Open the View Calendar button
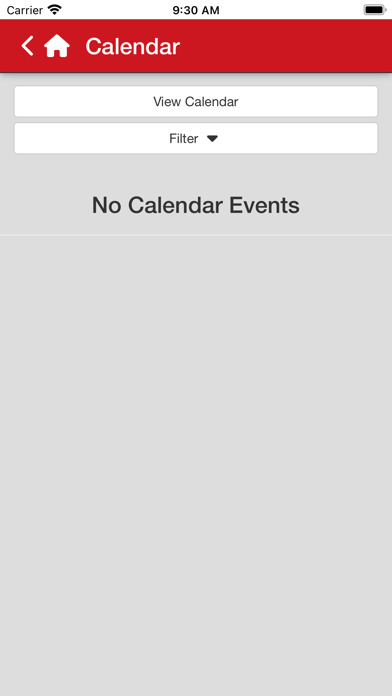The image size is (392, 696). 196,102
